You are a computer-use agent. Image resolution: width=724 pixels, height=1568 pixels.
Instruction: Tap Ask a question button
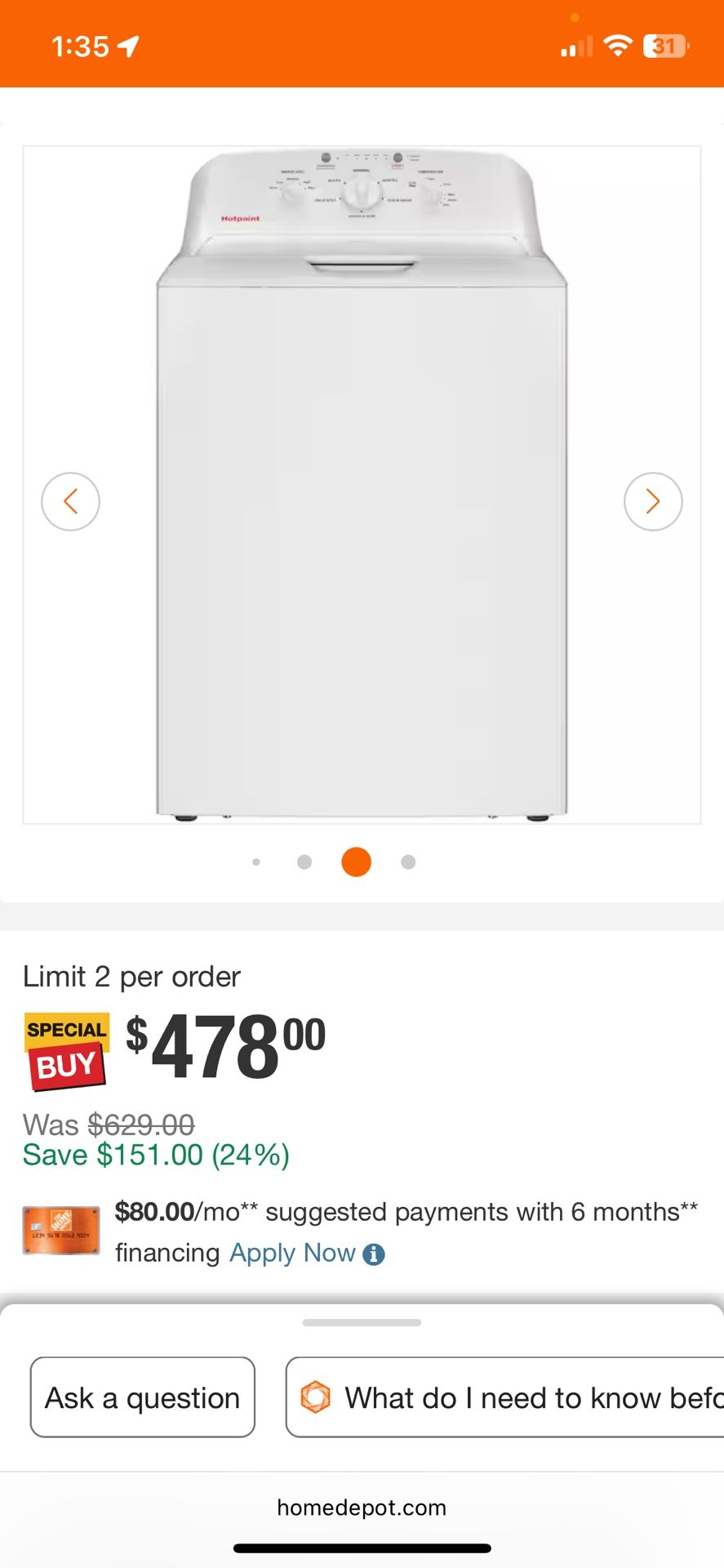[143, 1397]
